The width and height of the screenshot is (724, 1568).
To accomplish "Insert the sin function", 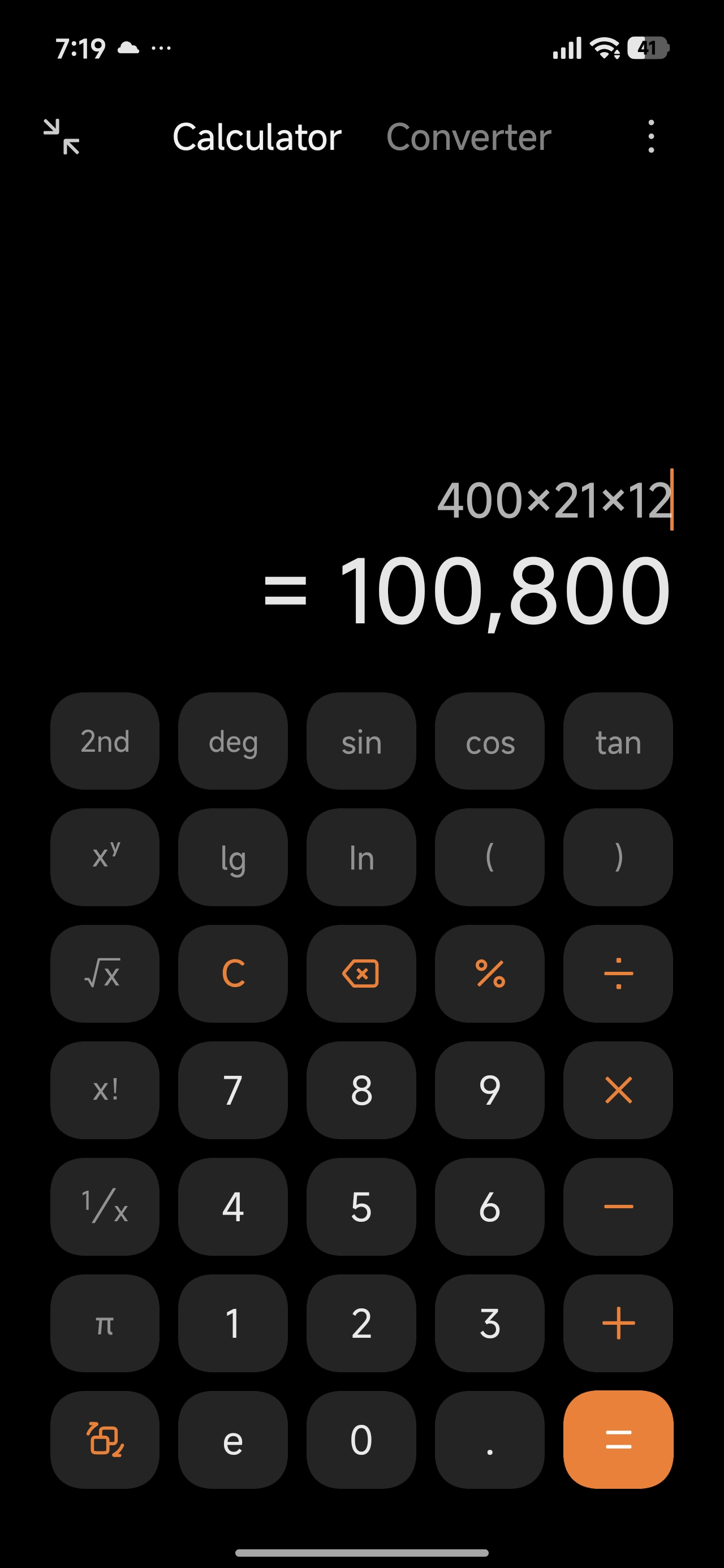I will point(361,742).
